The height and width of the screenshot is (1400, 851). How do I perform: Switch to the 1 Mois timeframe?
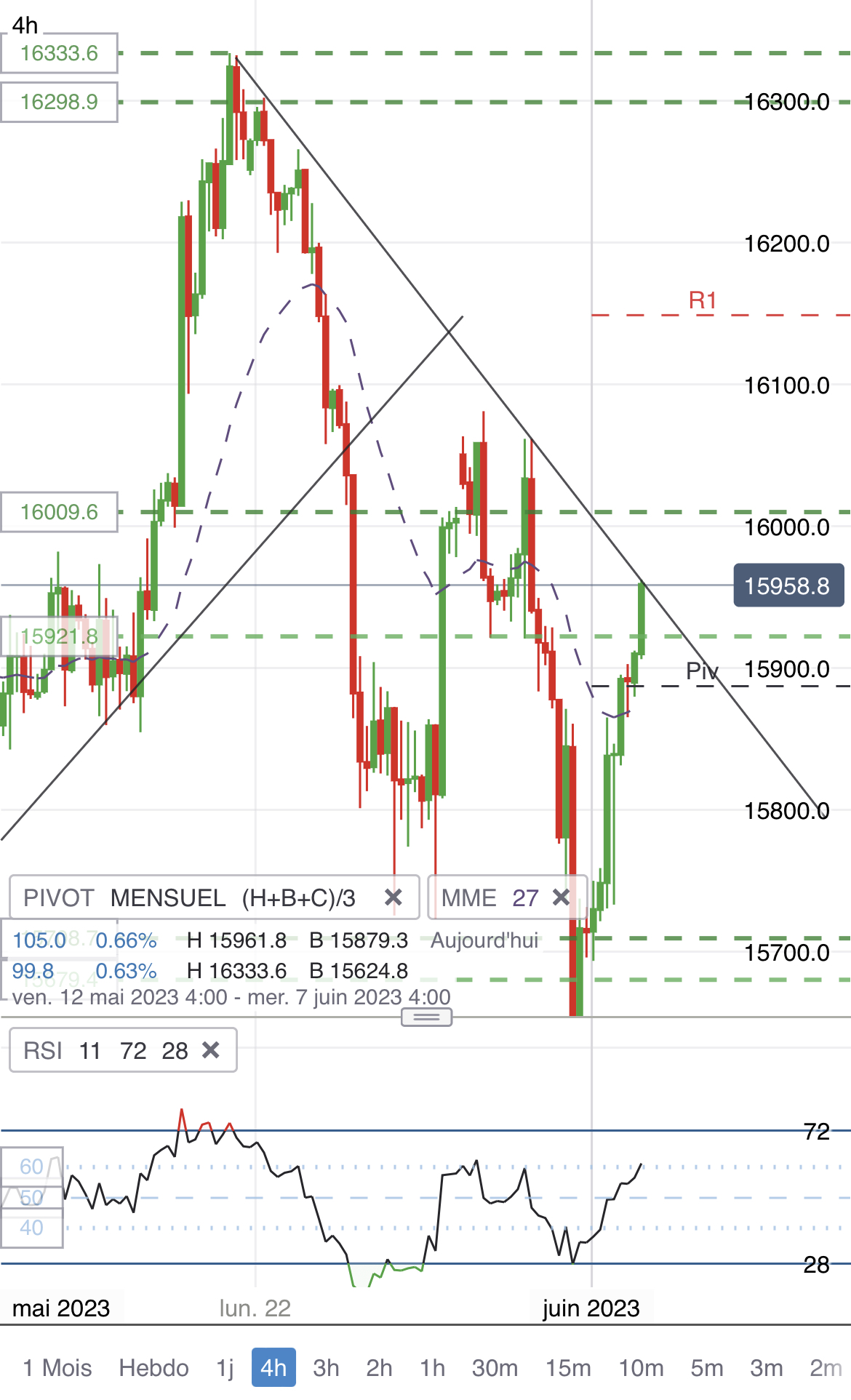pyautogui.click(x=57, y=1368)
